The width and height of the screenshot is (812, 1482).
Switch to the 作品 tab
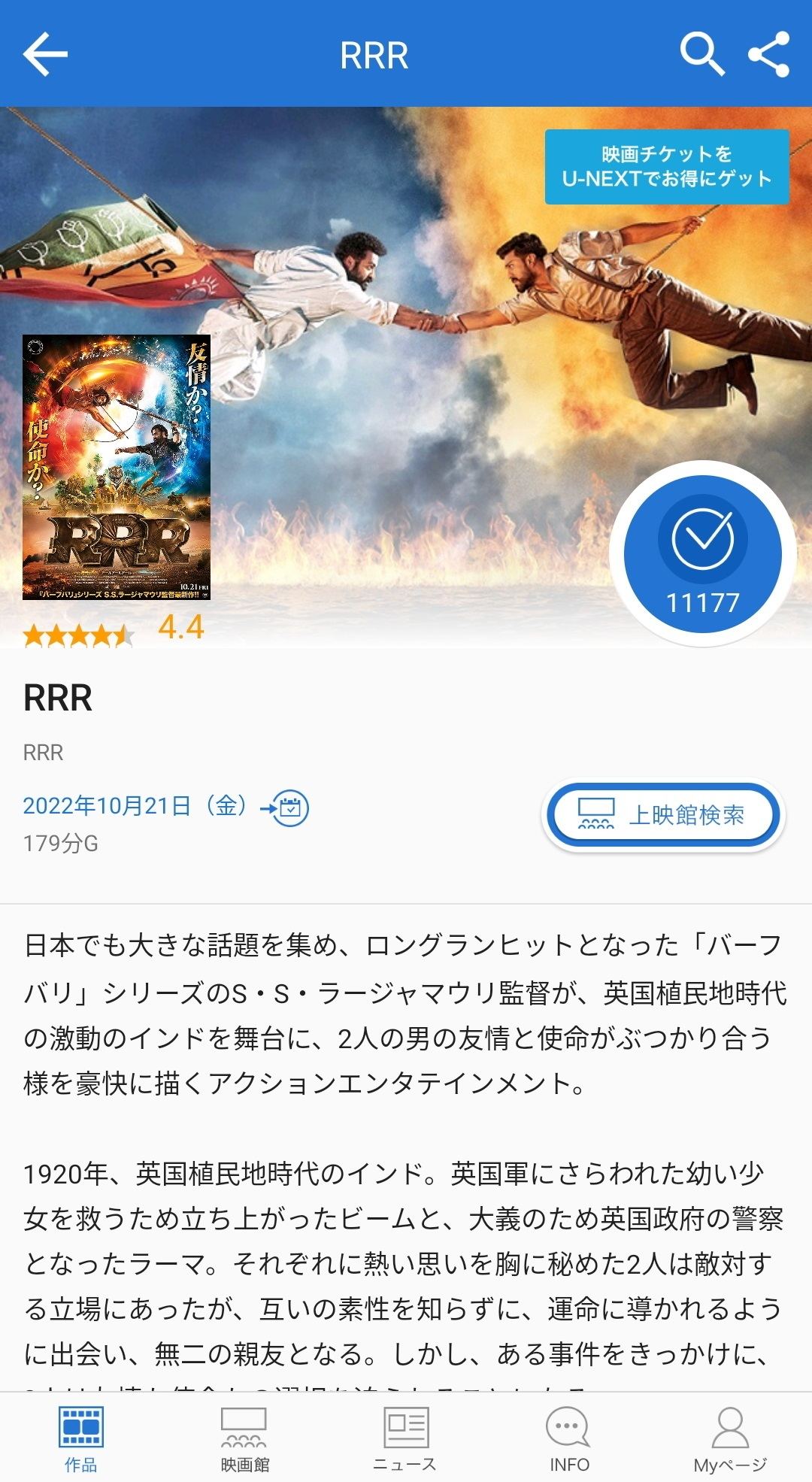81,1439
